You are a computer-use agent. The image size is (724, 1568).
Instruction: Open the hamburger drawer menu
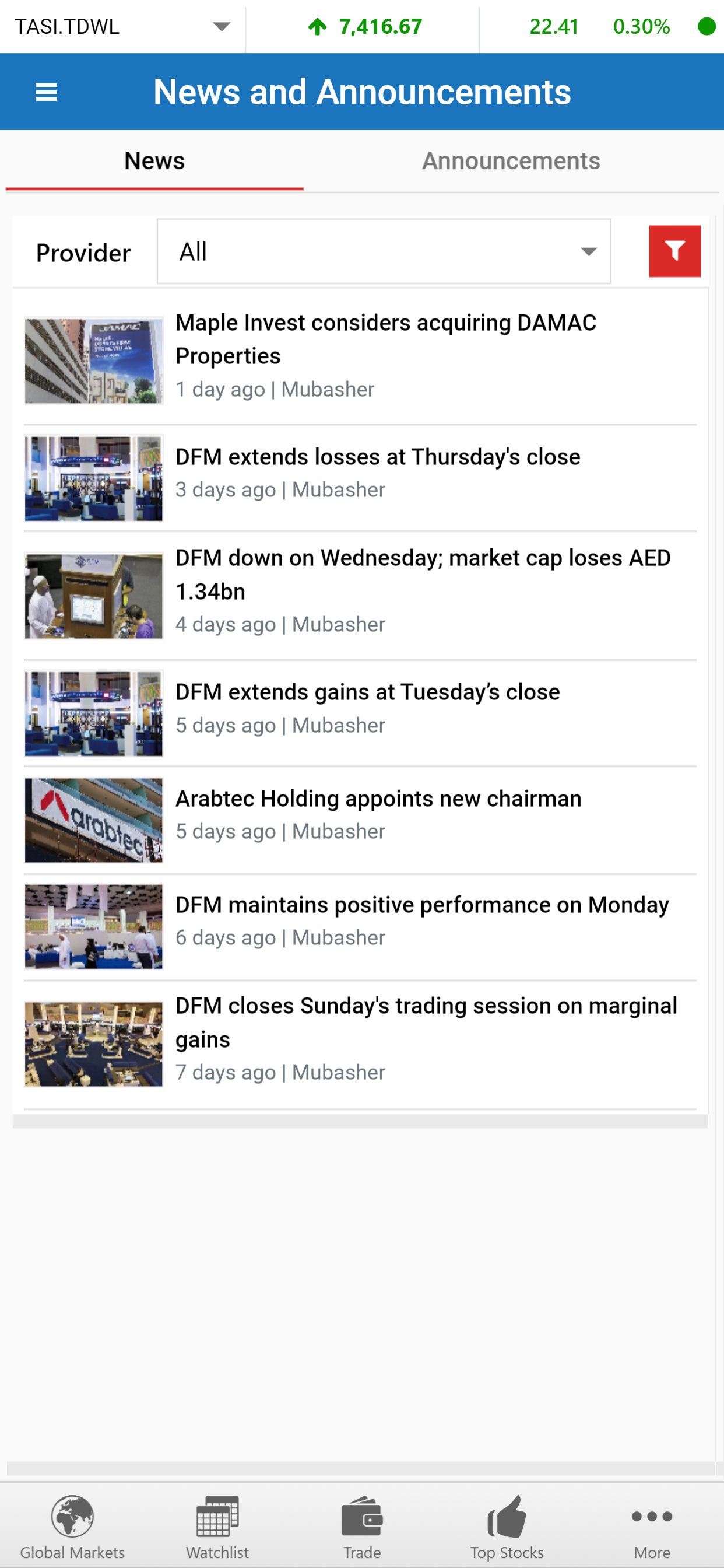tap(46, 93)
